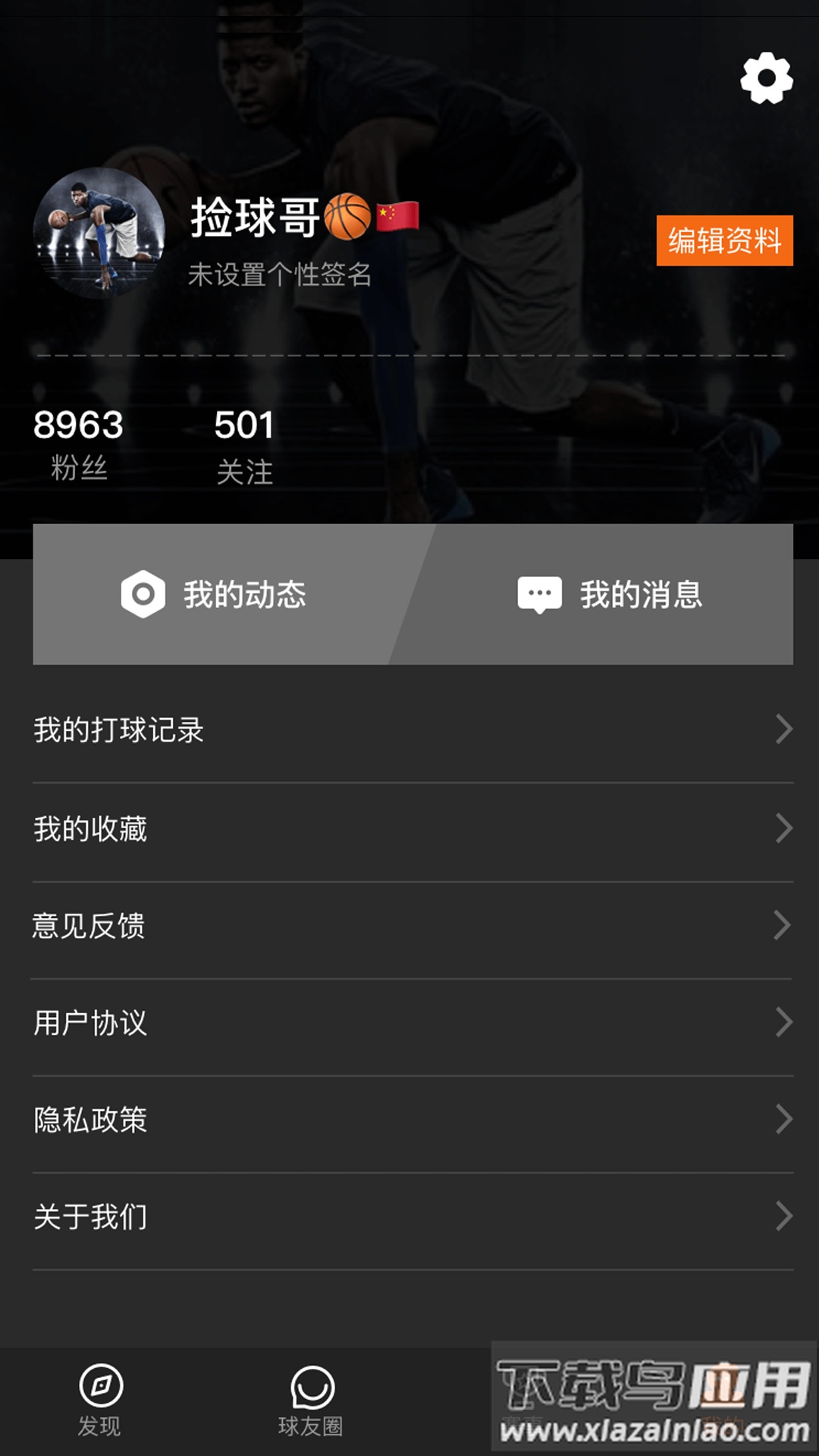Tap the 编辑资料 edit profile button

coord(724,240)
